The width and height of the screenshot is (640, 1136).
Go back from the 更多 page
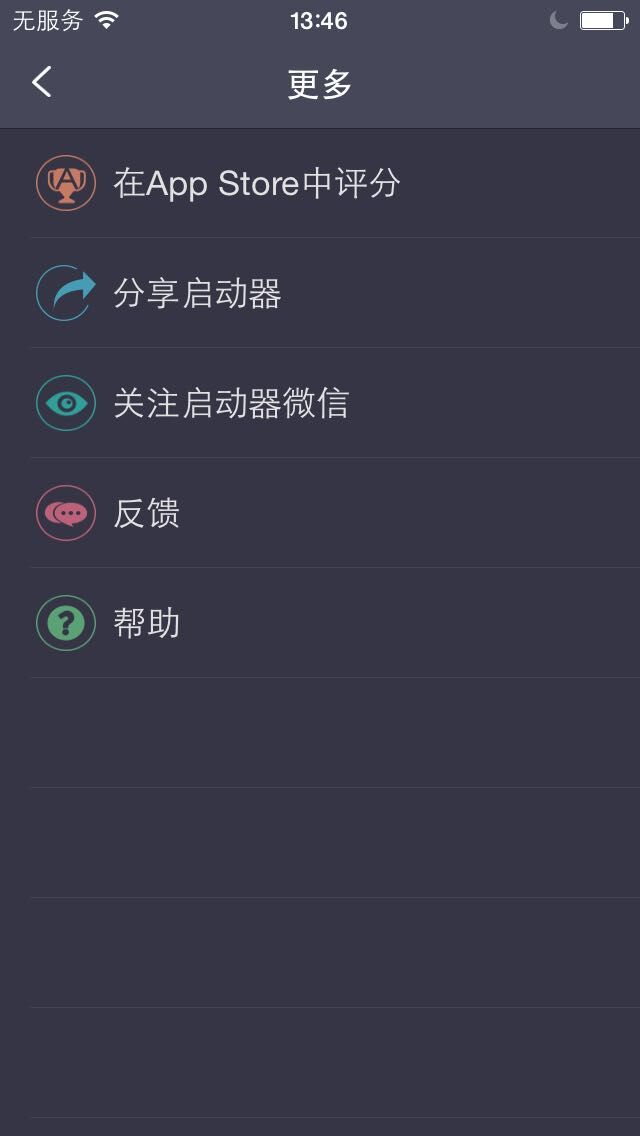42,83
